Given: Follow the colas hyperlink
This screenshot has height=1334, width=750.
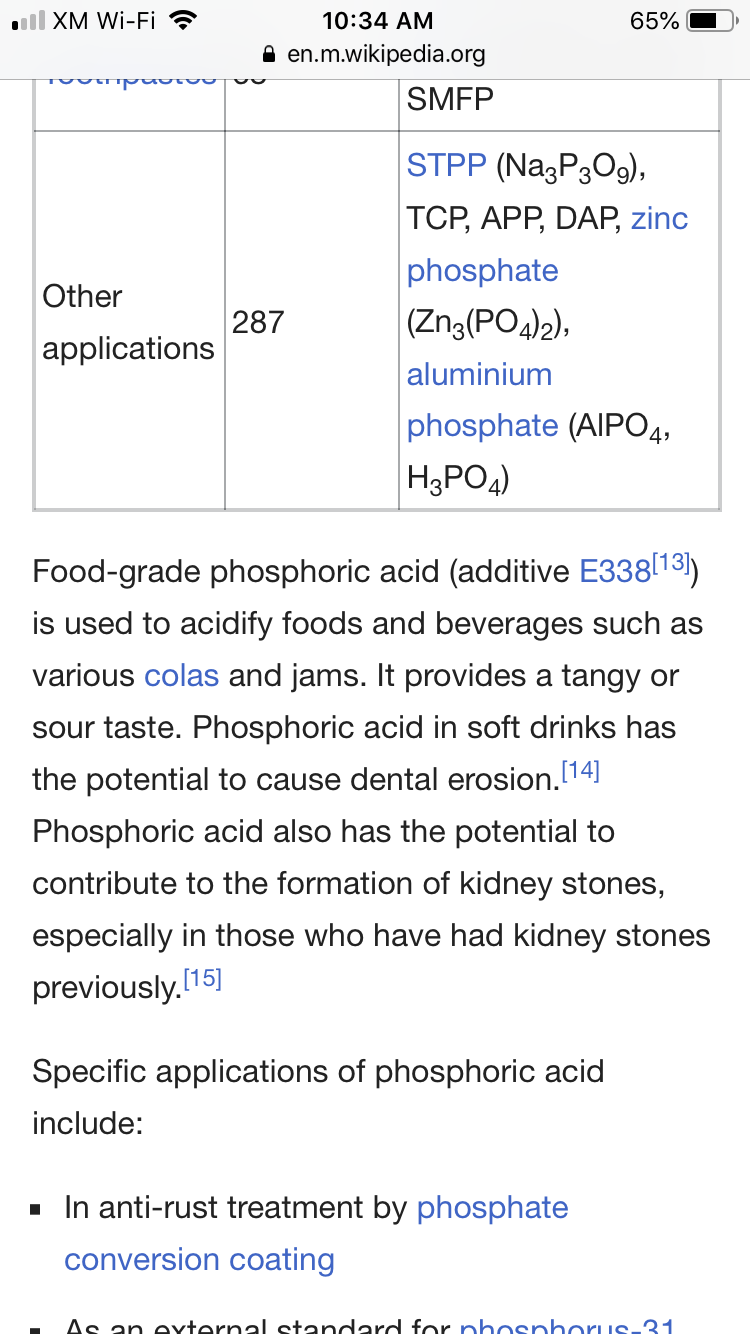Looking at the screenshot, I should 181,675.
